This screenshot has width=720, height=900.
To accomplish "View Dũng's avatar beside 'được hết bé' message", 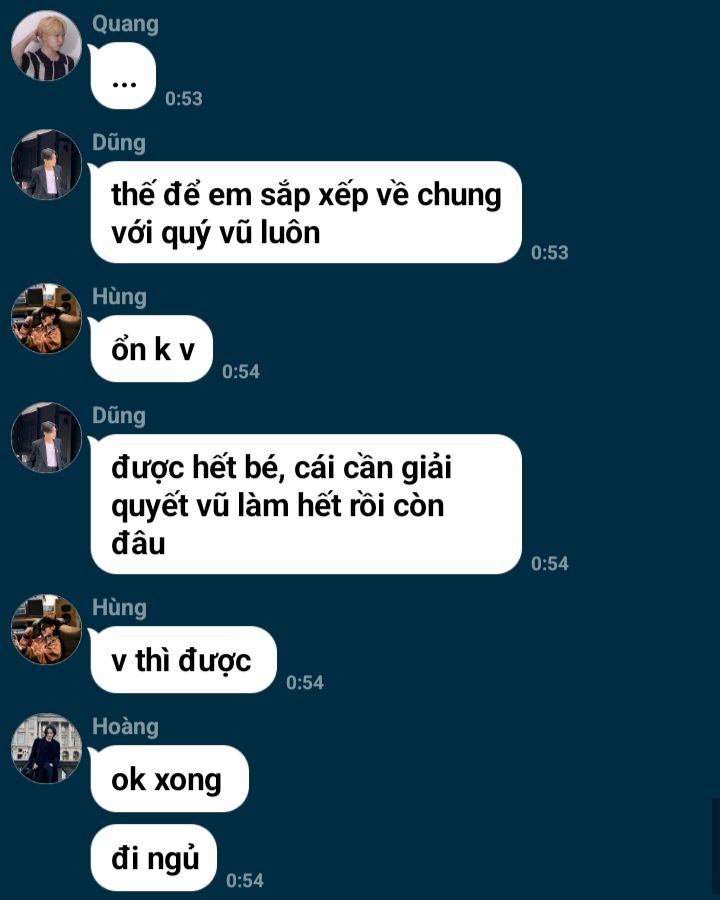I will [x=46, y=438].
